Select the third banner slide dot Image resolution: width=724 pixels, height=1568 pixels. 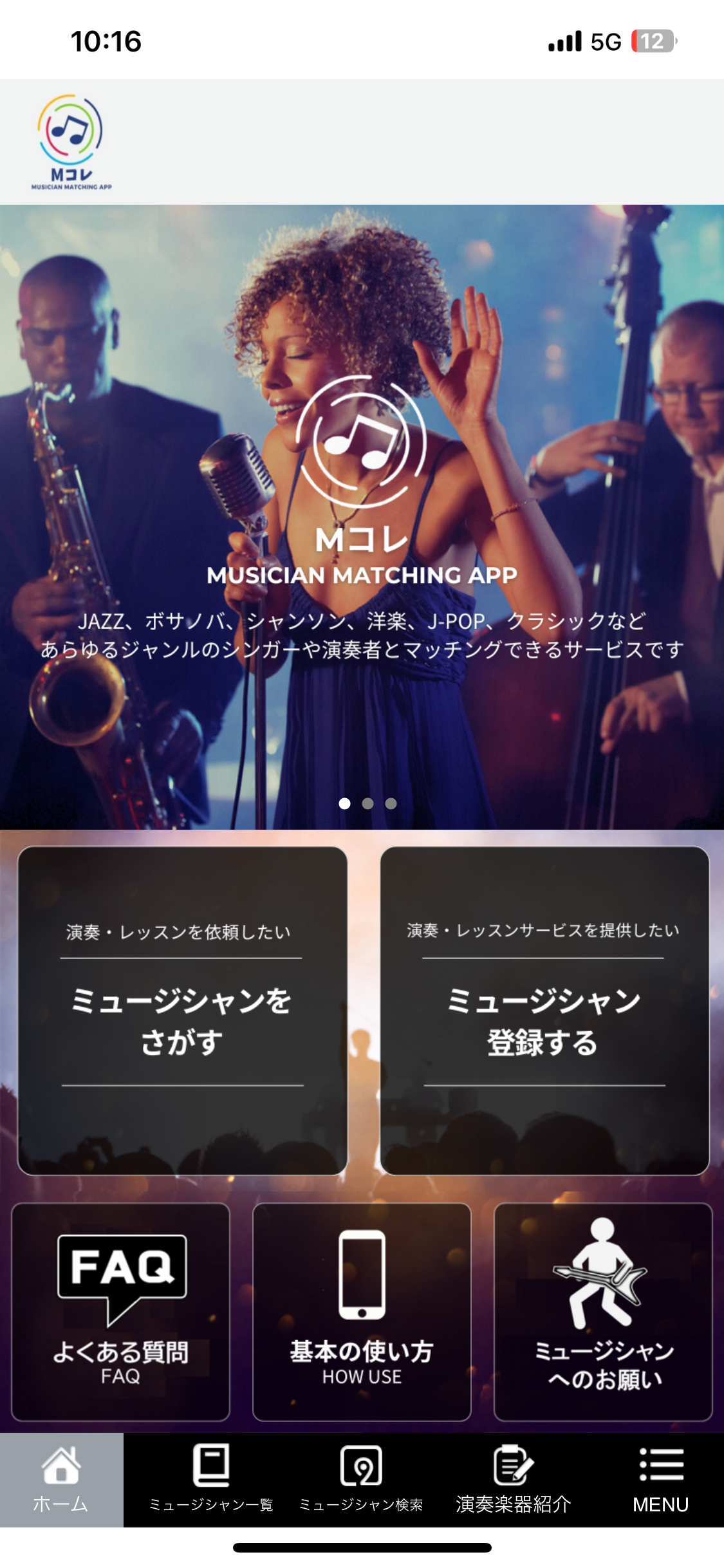[x=391, y=803]
